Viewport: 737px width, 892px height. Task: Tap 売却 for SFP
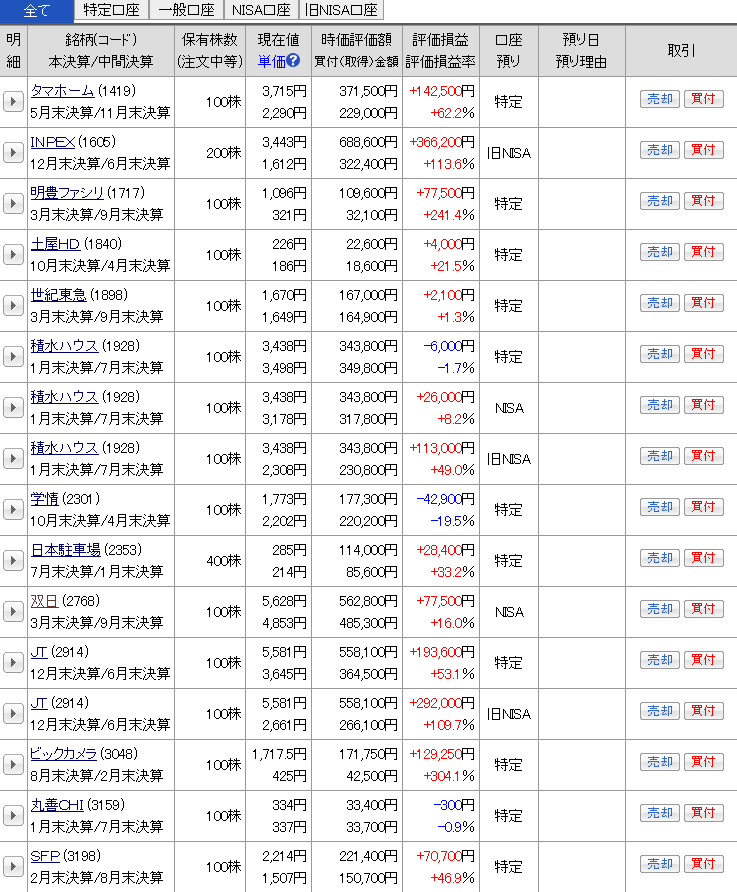point(660,864)
